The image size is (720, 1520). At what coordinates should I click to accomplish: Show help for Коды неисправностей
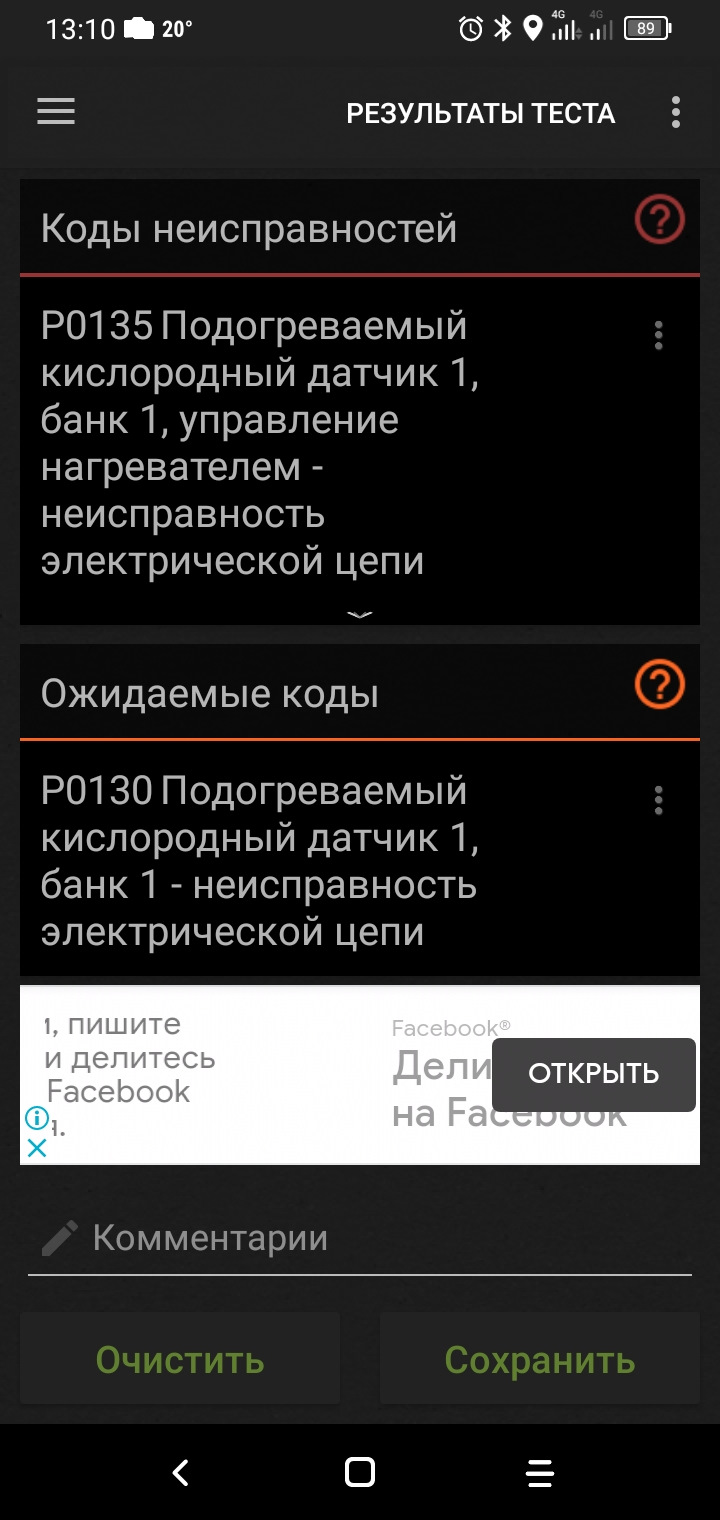(659, 220)
